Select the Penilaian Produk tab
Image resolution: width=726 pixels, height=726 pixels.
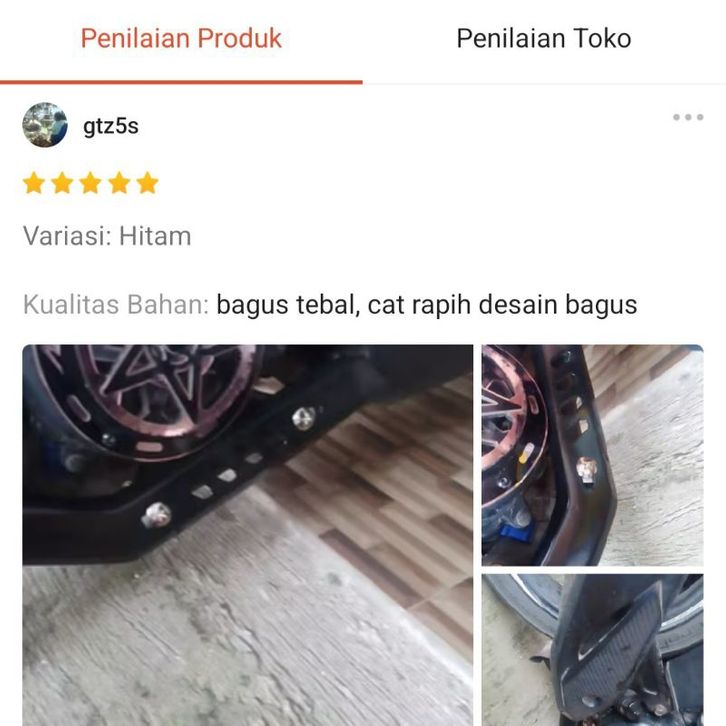[x=181, y=39]
